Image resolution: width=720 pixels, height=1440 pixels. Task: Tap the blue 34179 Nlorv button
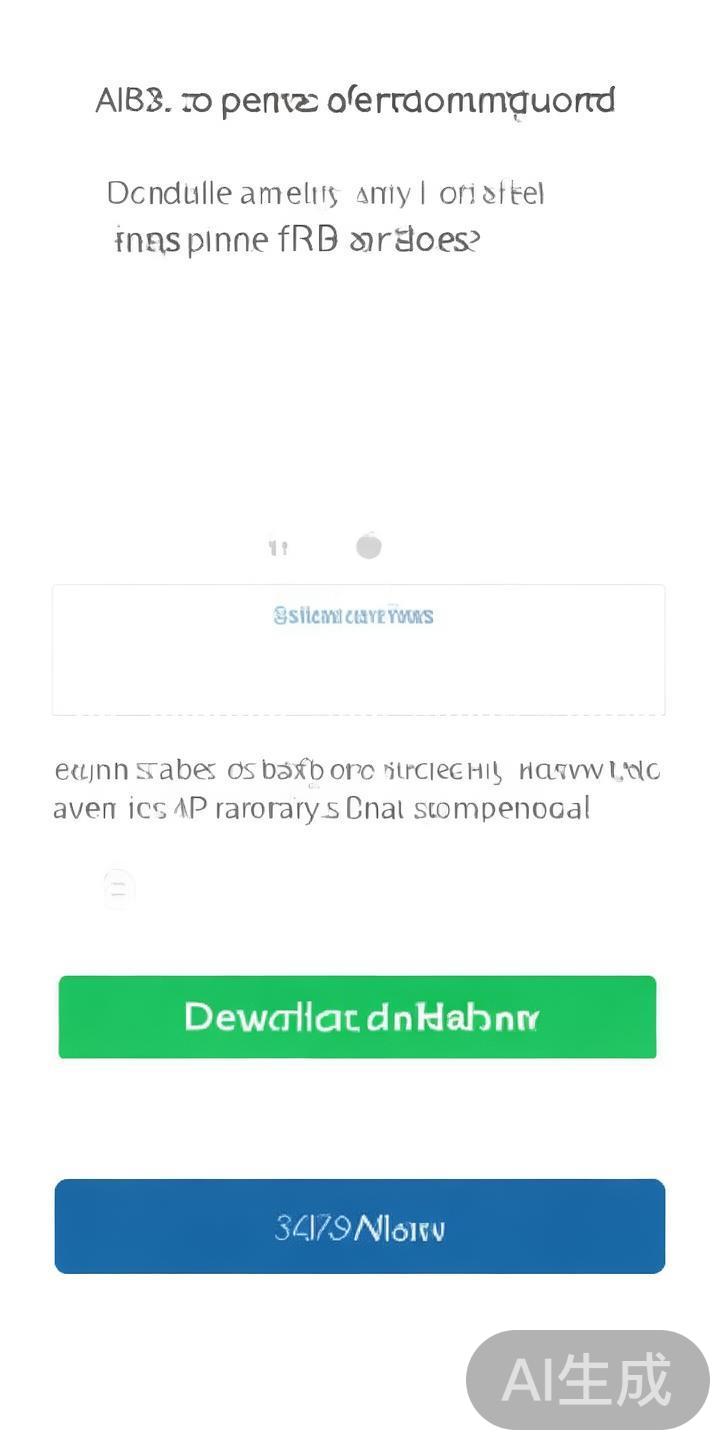359,1226
